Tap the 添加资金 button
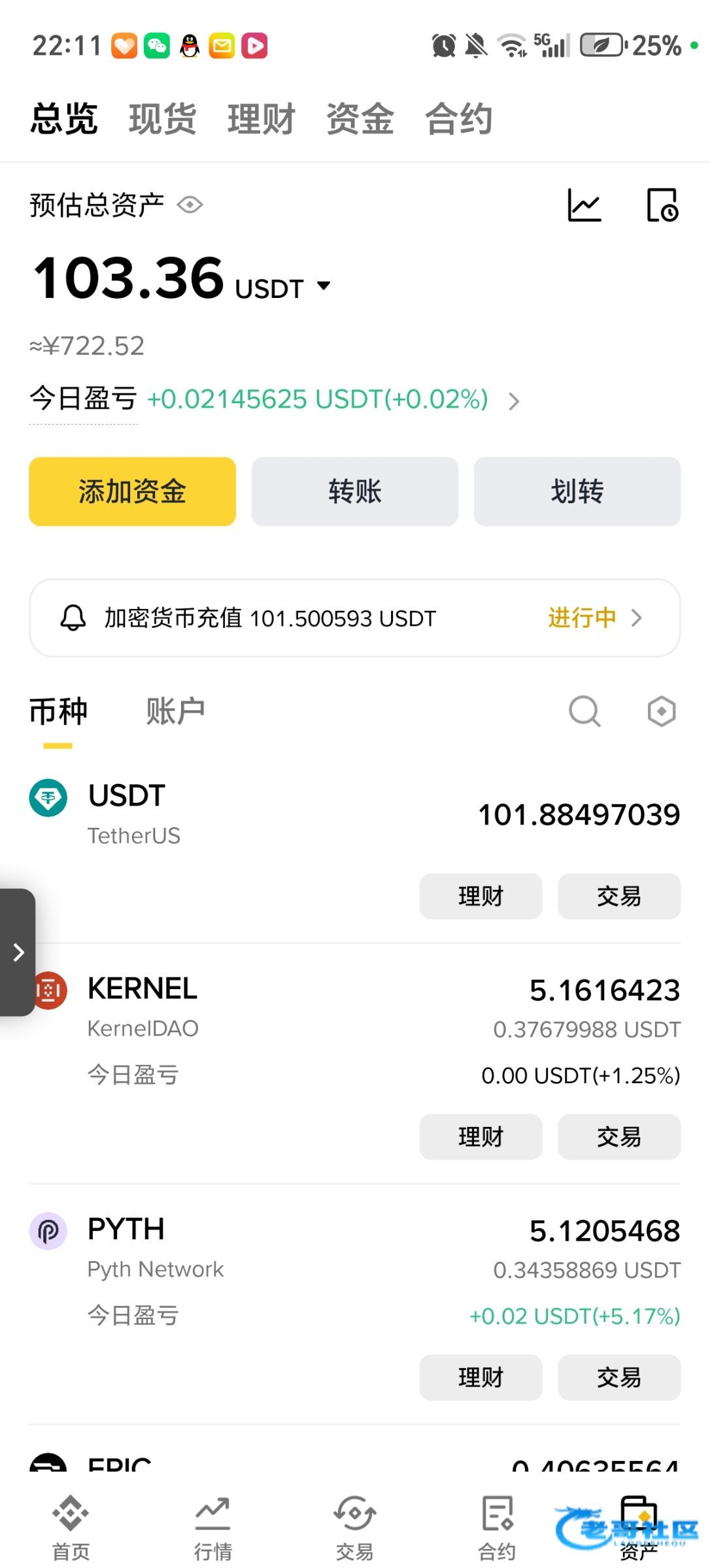The image size is (710, 1568). point(132,491)
